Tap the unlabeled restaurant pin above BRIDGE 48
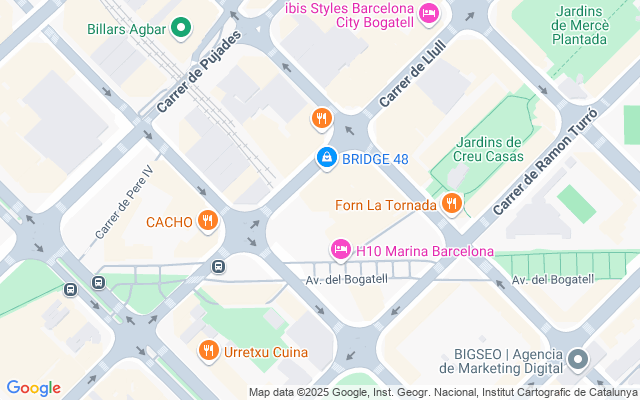This screenshot has height=400, width=640. point(320,119)
